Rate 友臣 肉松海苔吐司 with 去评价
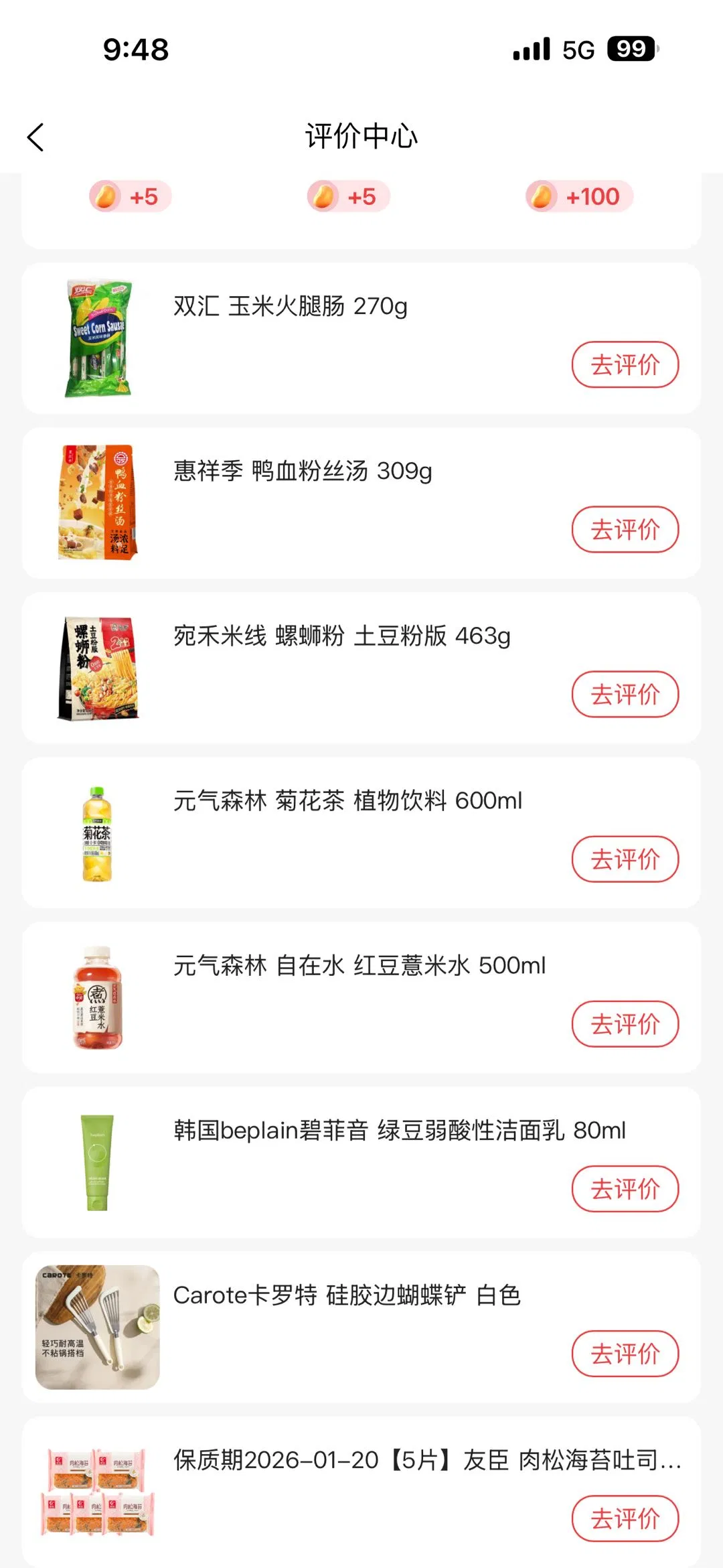This screenshot has height=1568, width=723. (625, 1518)
